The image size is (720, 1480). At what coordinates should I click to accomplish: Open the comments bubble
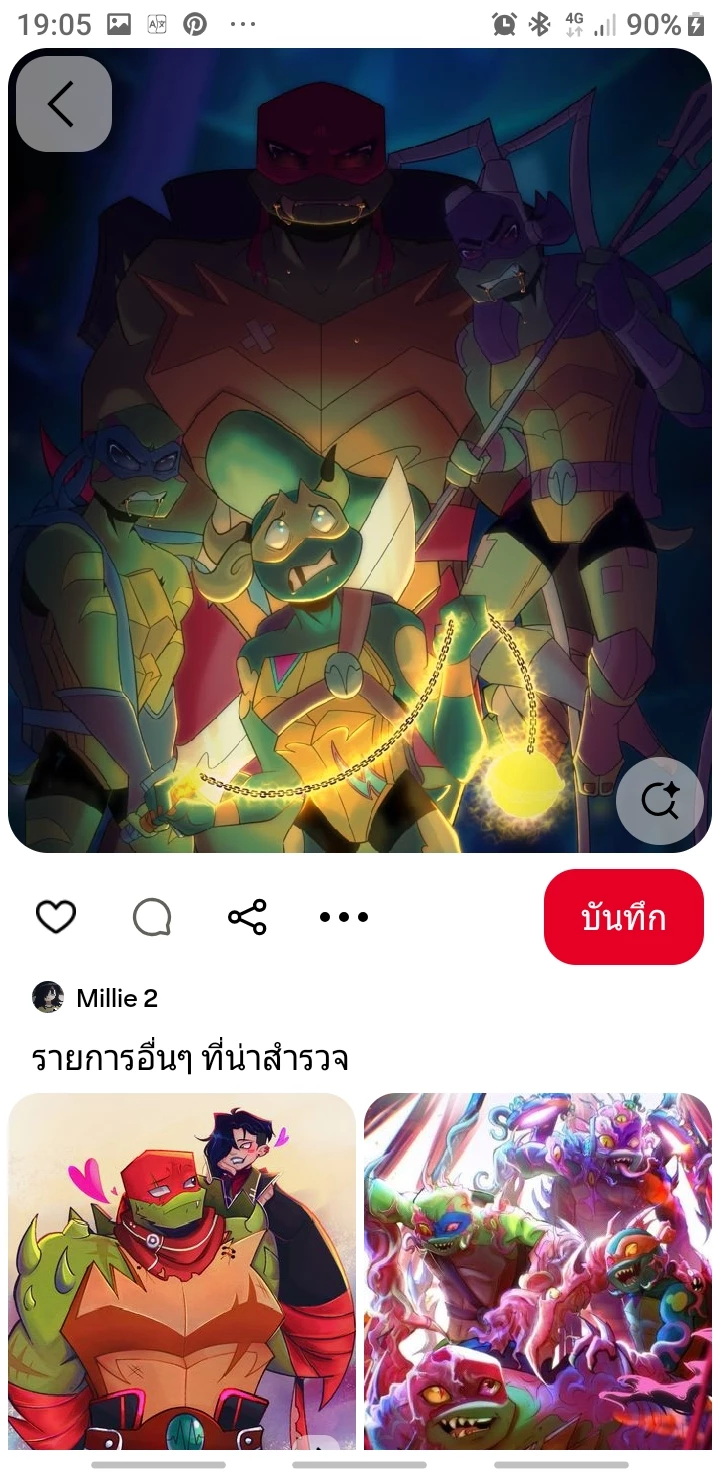pyautogui.click(x=152, y=916)
